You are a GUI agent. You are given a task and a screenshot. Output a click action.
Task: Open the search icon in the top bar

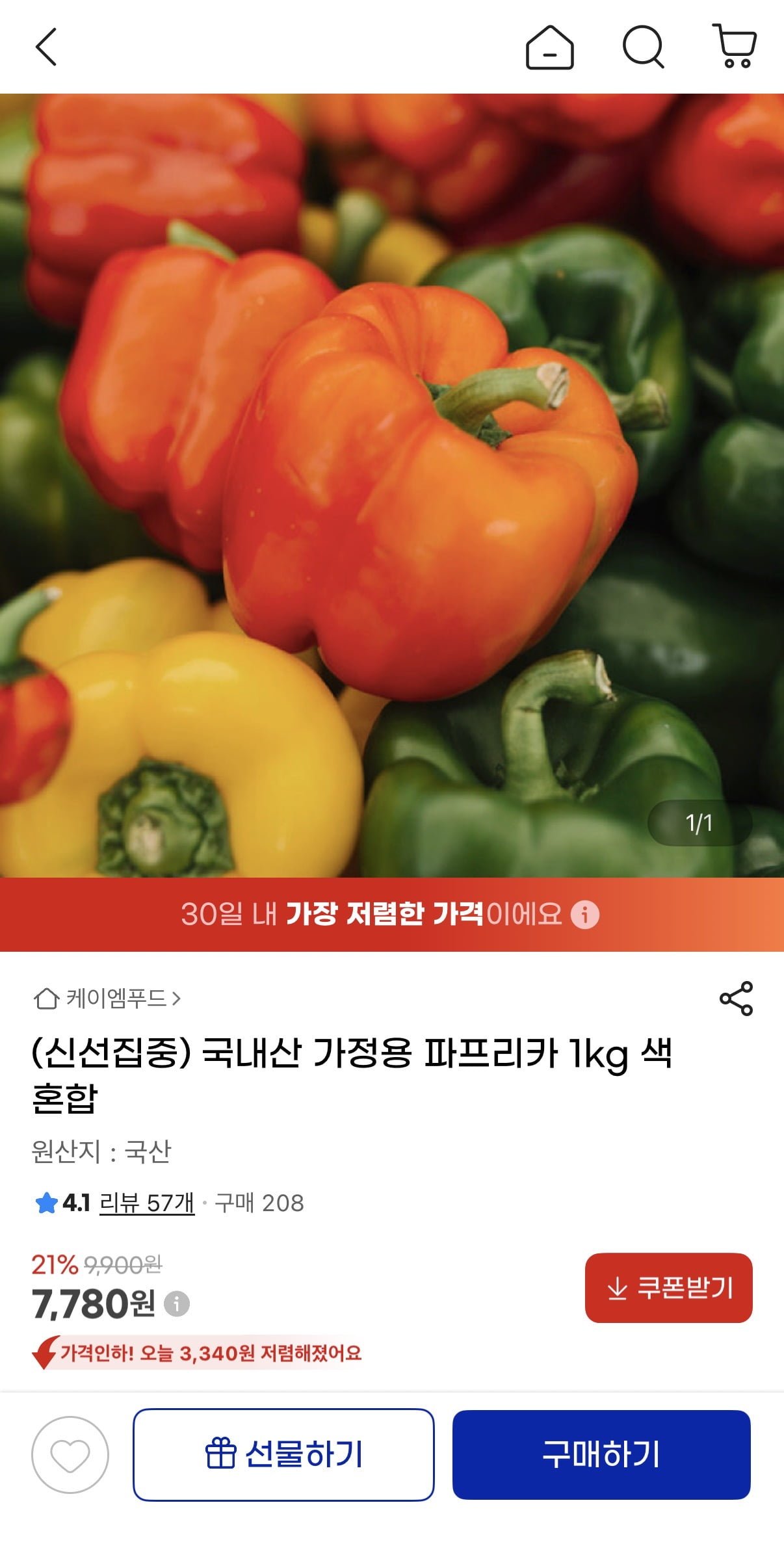click(x=643, y=47)
